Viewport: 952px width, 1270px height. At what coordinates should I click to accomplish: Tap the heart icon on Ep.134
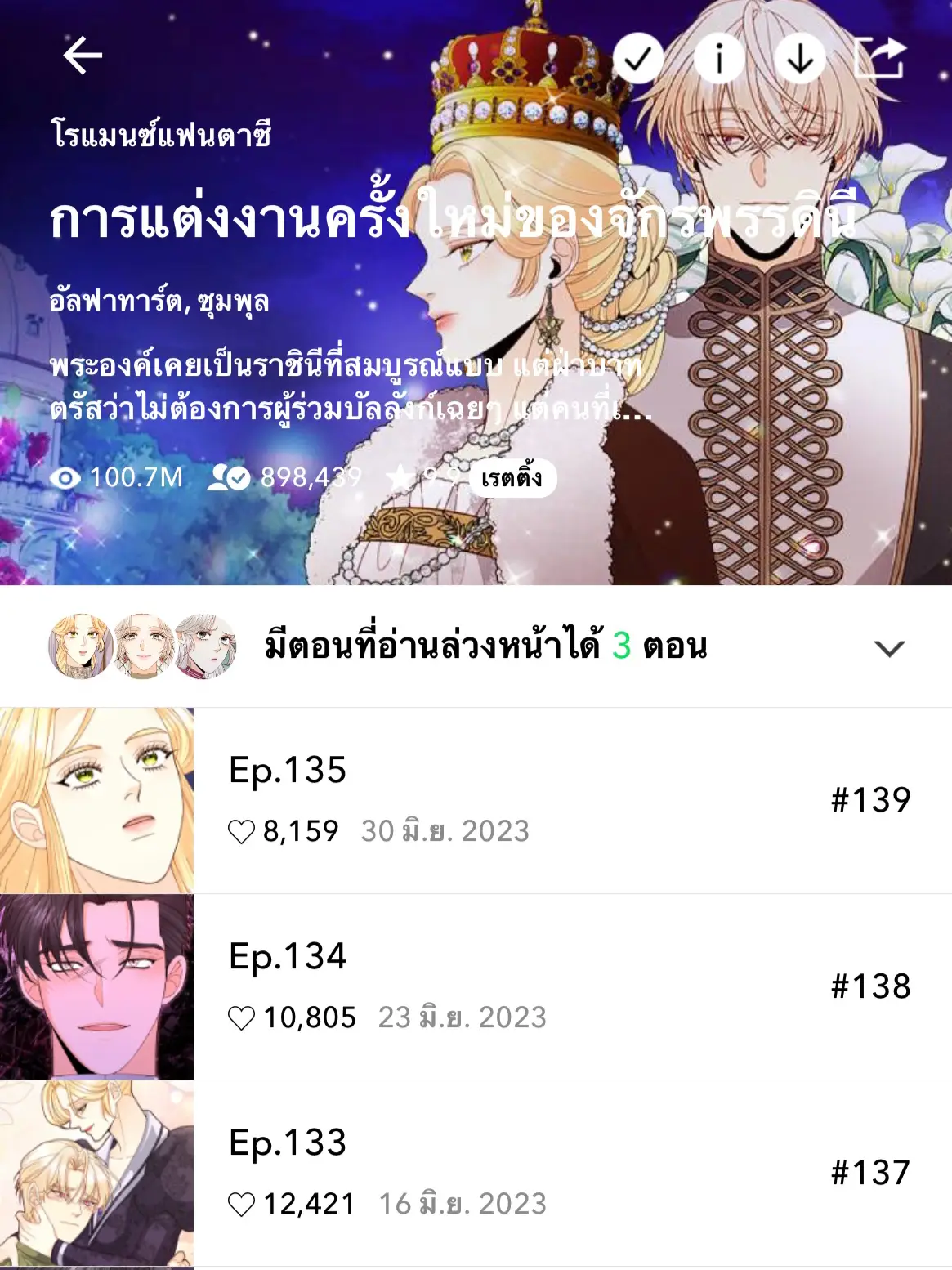point(239,1018)
